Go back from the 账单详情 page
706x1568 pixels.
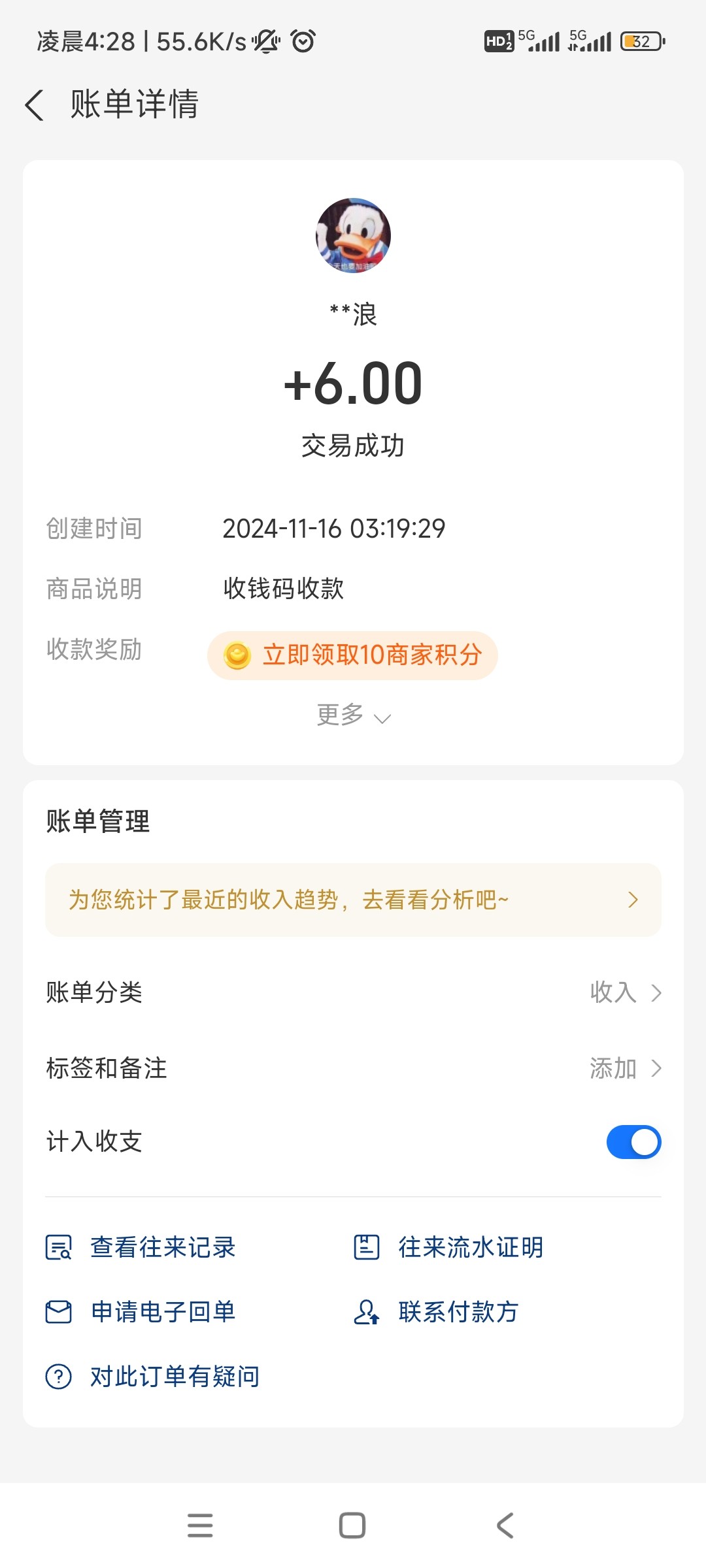pos(35,105)
